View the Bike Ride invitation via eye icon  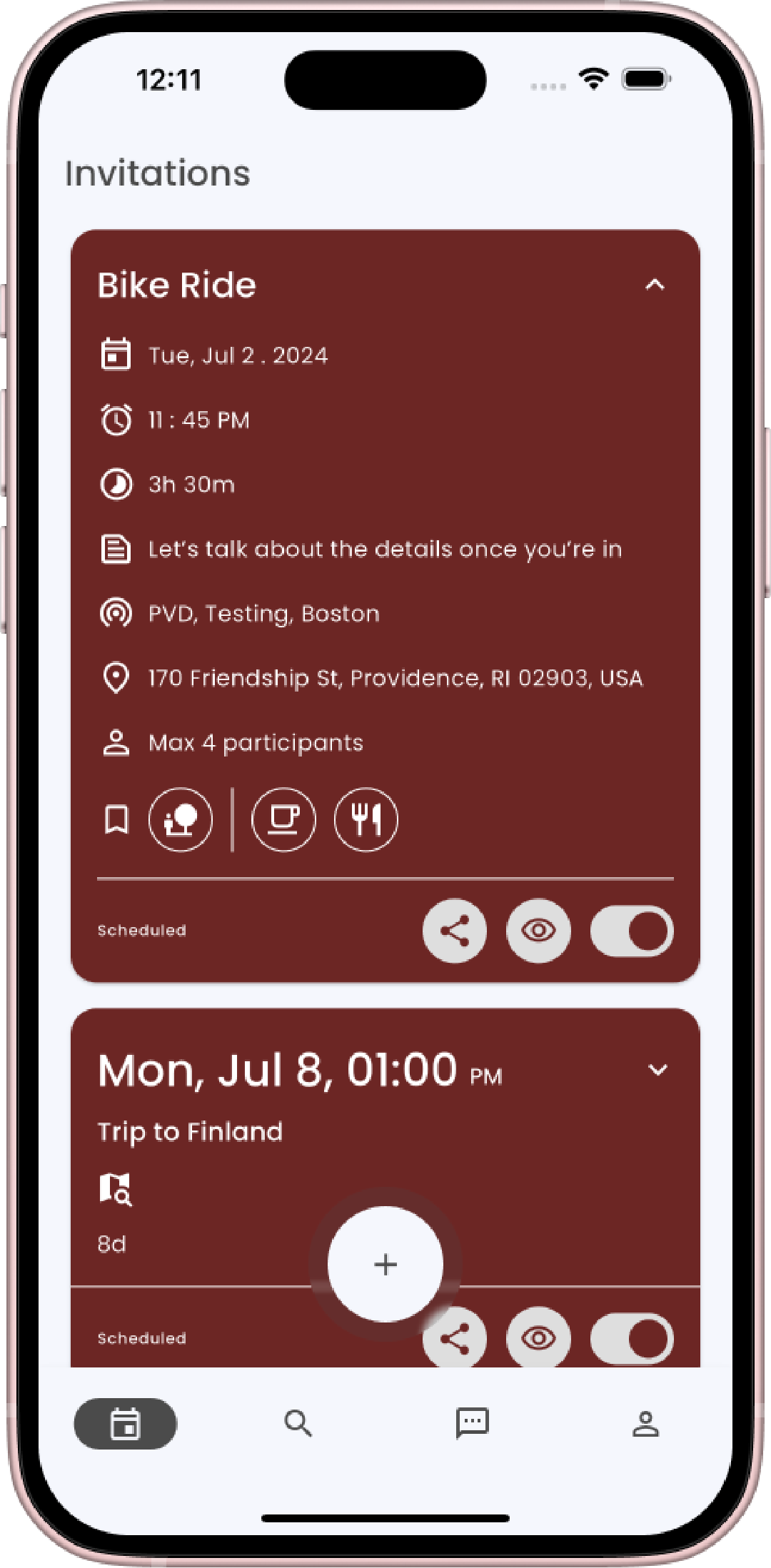click(x=538, y=931)
